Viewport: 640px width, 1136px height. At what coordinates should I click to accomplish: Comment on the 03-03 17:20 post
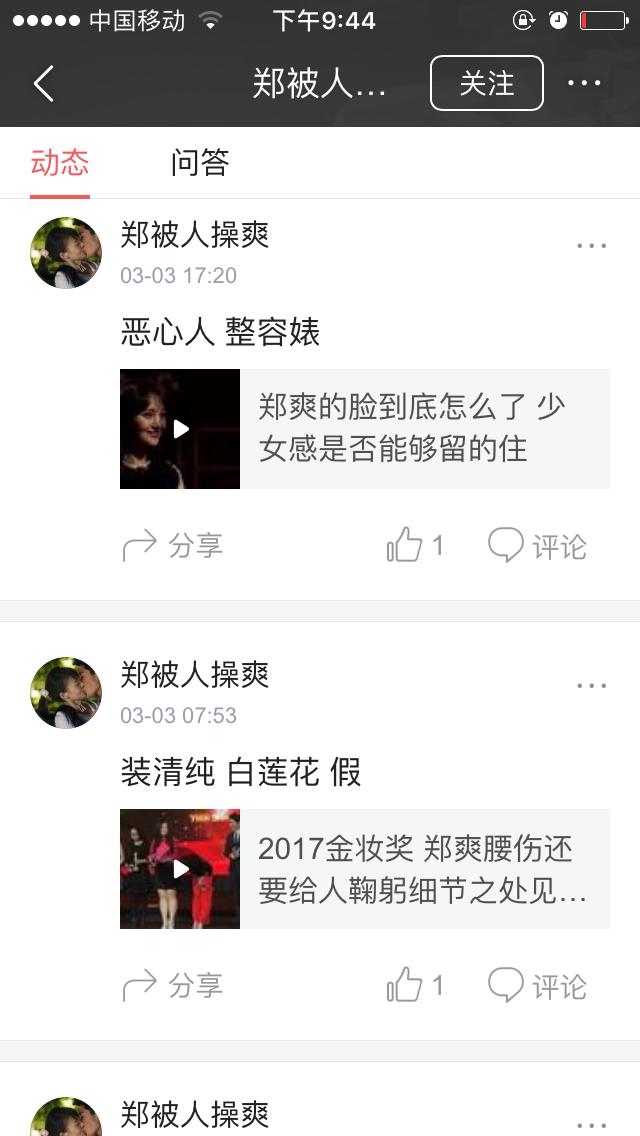[x=537, y=546]
